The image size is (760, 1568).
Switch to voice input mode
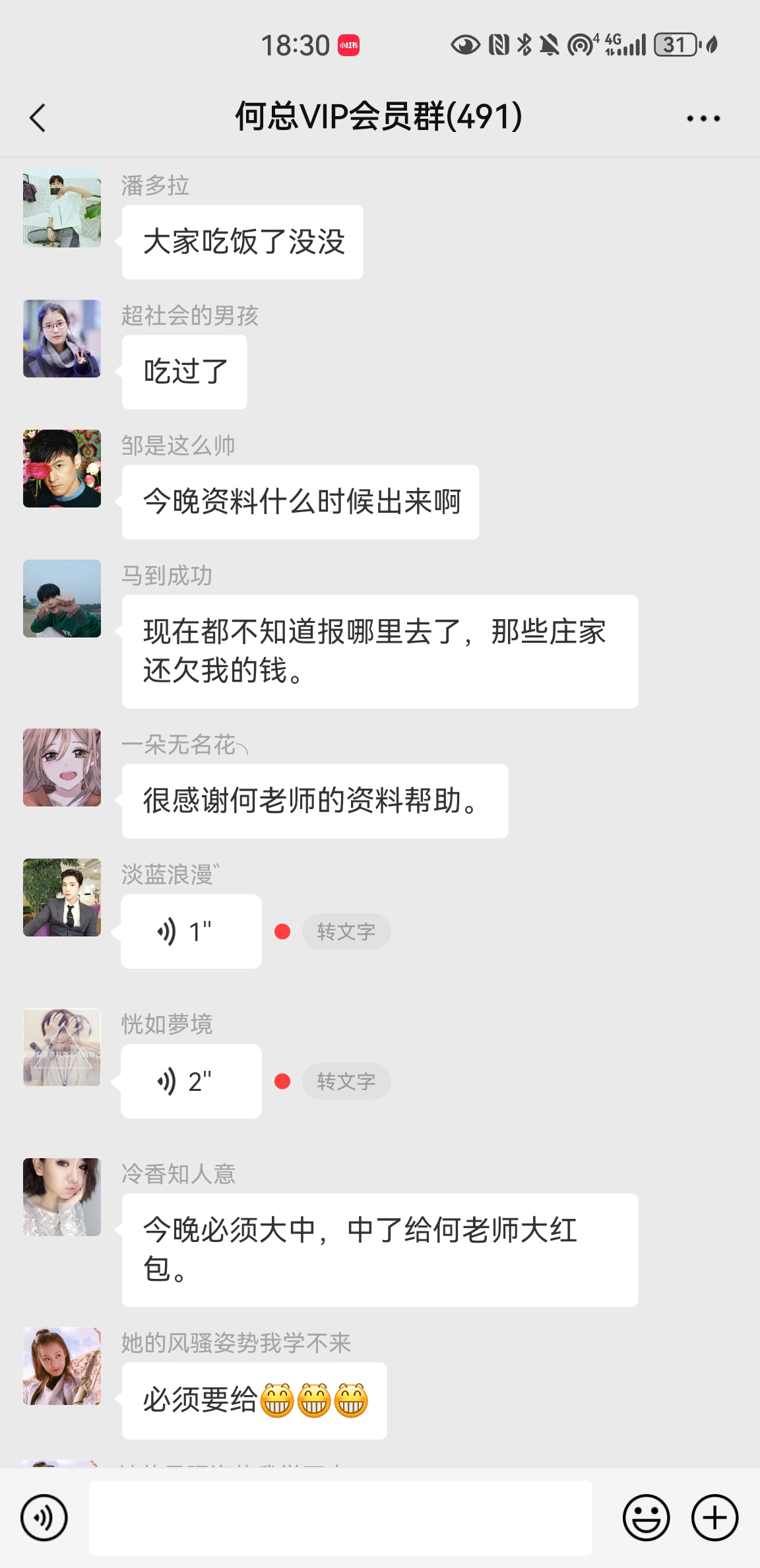tap(44, 1517)
